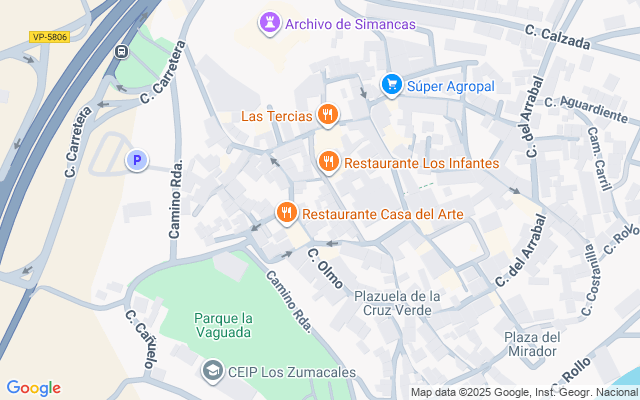Tap the parking marker near Camino Rda.
The width and height of the screenshot is (640, 400).
click(136, 159)
